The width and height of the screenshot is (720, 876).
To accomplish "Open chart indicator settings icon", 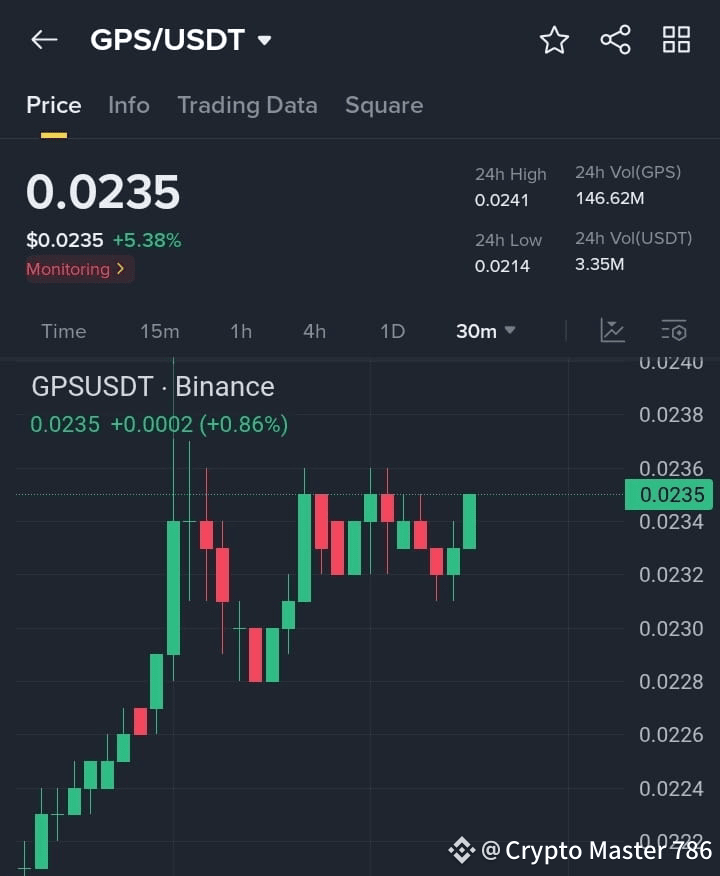I will click(x=674, y=330).
